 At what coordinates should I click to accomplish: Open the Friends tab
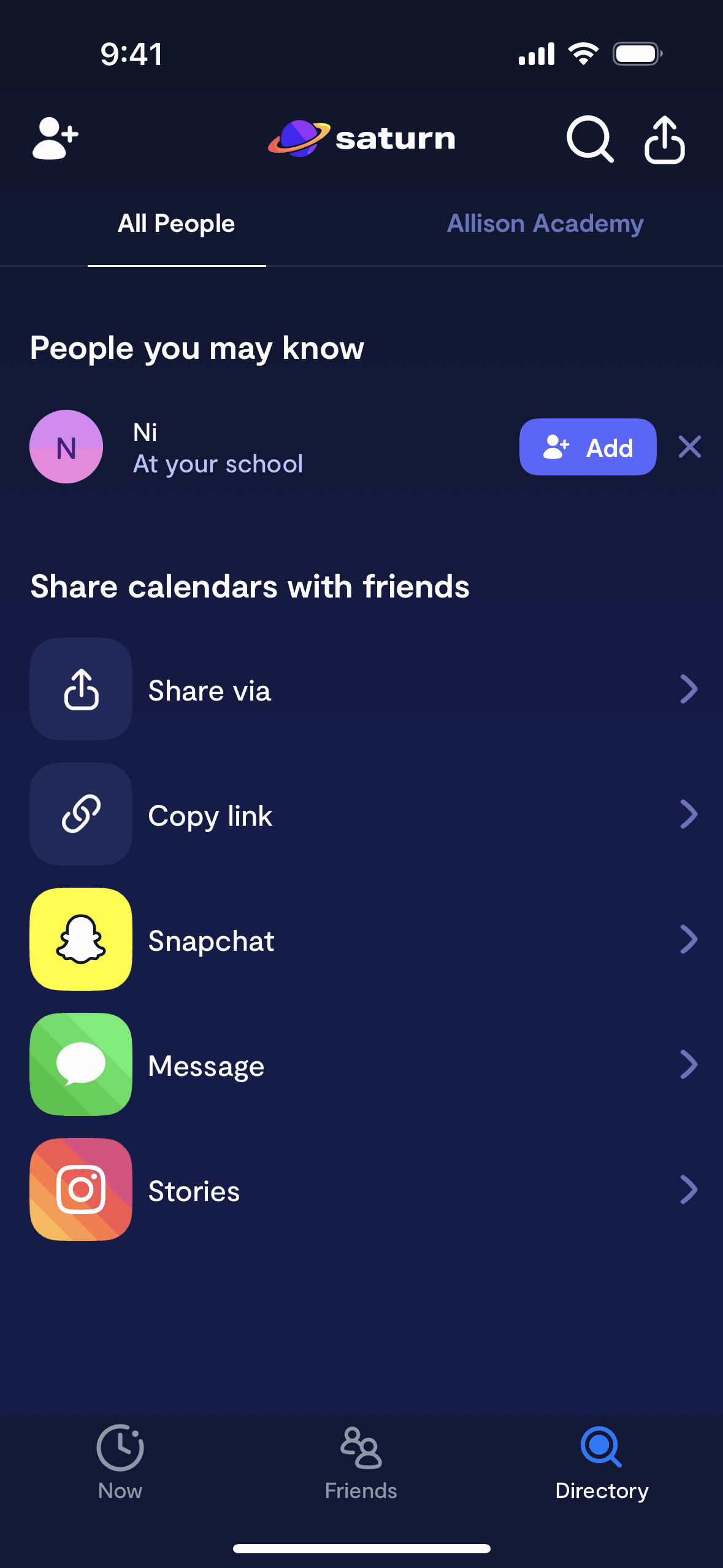pos(361,1462)
